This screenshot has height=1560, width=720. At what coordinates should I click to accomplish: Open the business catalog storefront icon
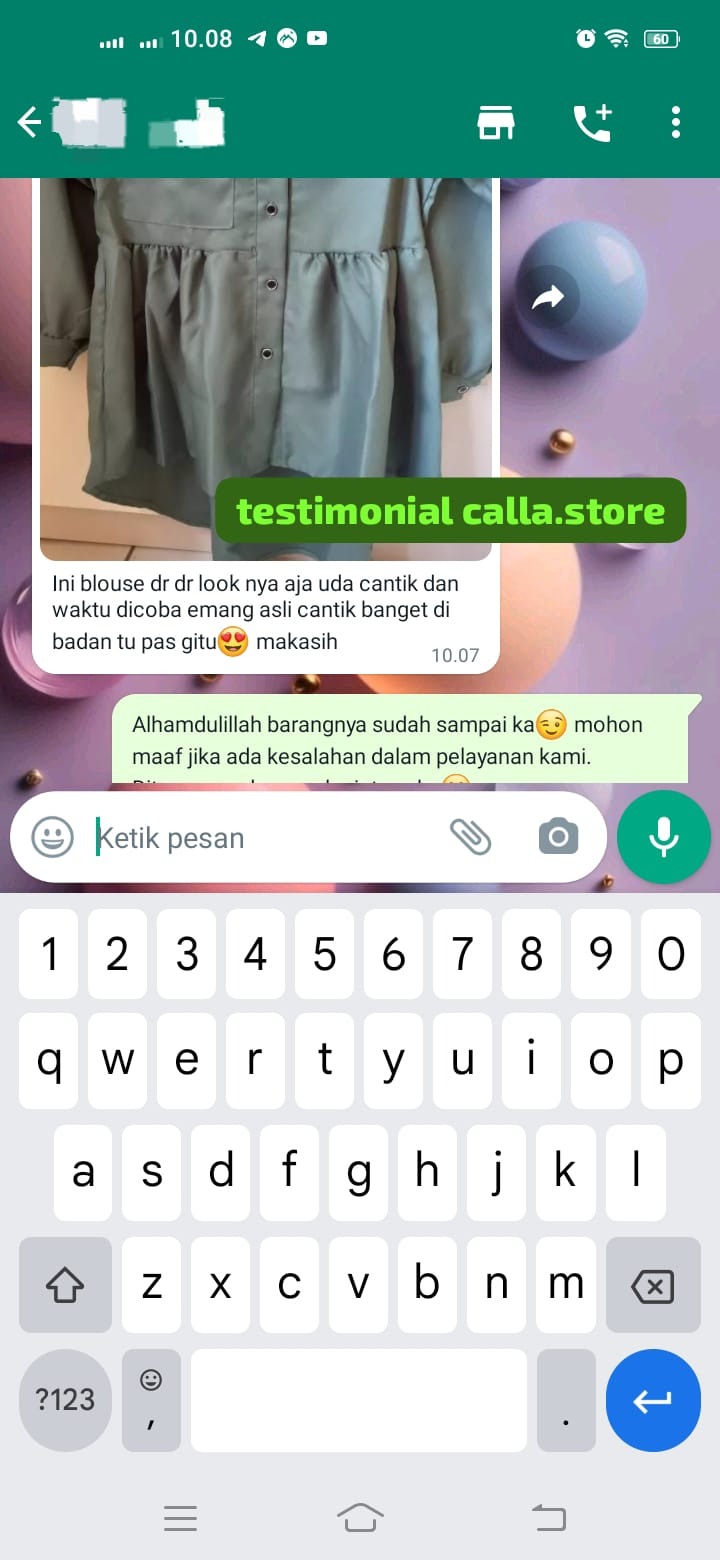click(495, 123)
